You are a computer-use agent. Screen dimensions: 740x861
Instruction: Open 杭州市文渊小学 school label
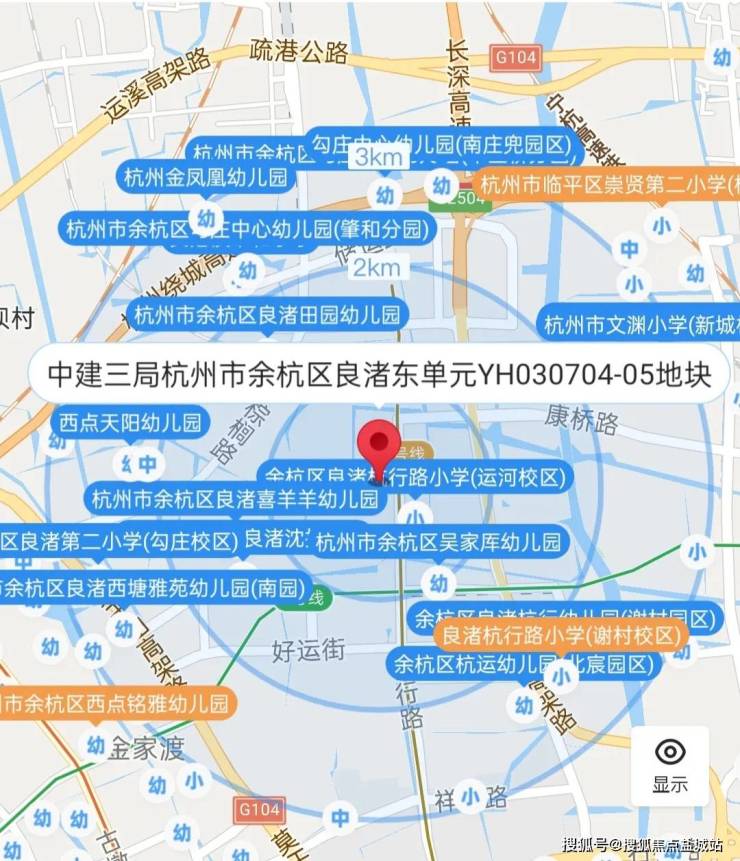coord(640,324)
